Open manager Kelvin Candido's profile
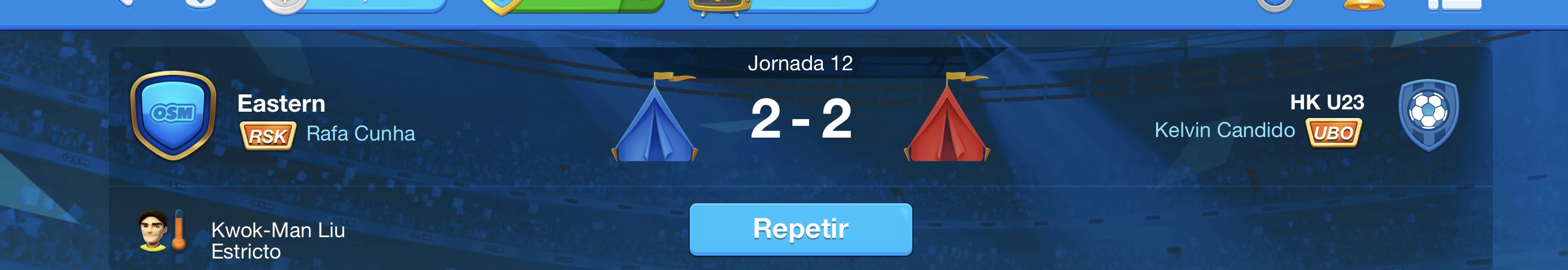This screenshot has height=270, width=1568. 1224,130
